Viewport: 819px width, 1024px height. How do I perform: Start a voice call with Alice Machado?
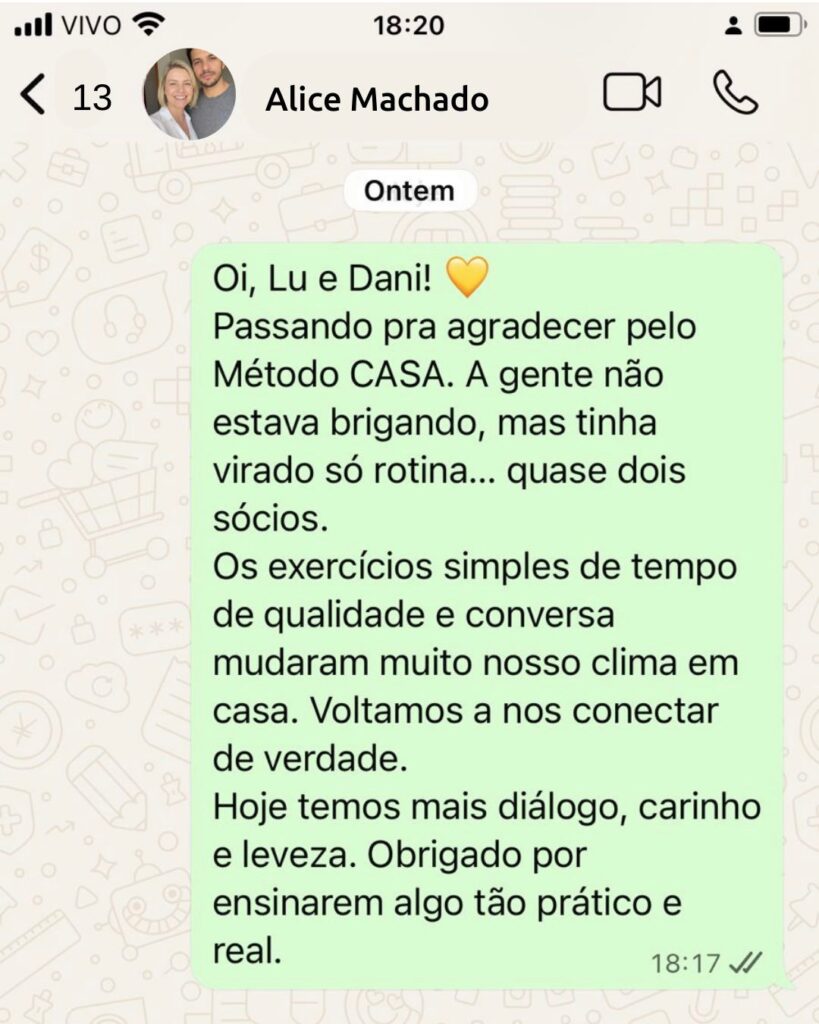coord(735,94)
